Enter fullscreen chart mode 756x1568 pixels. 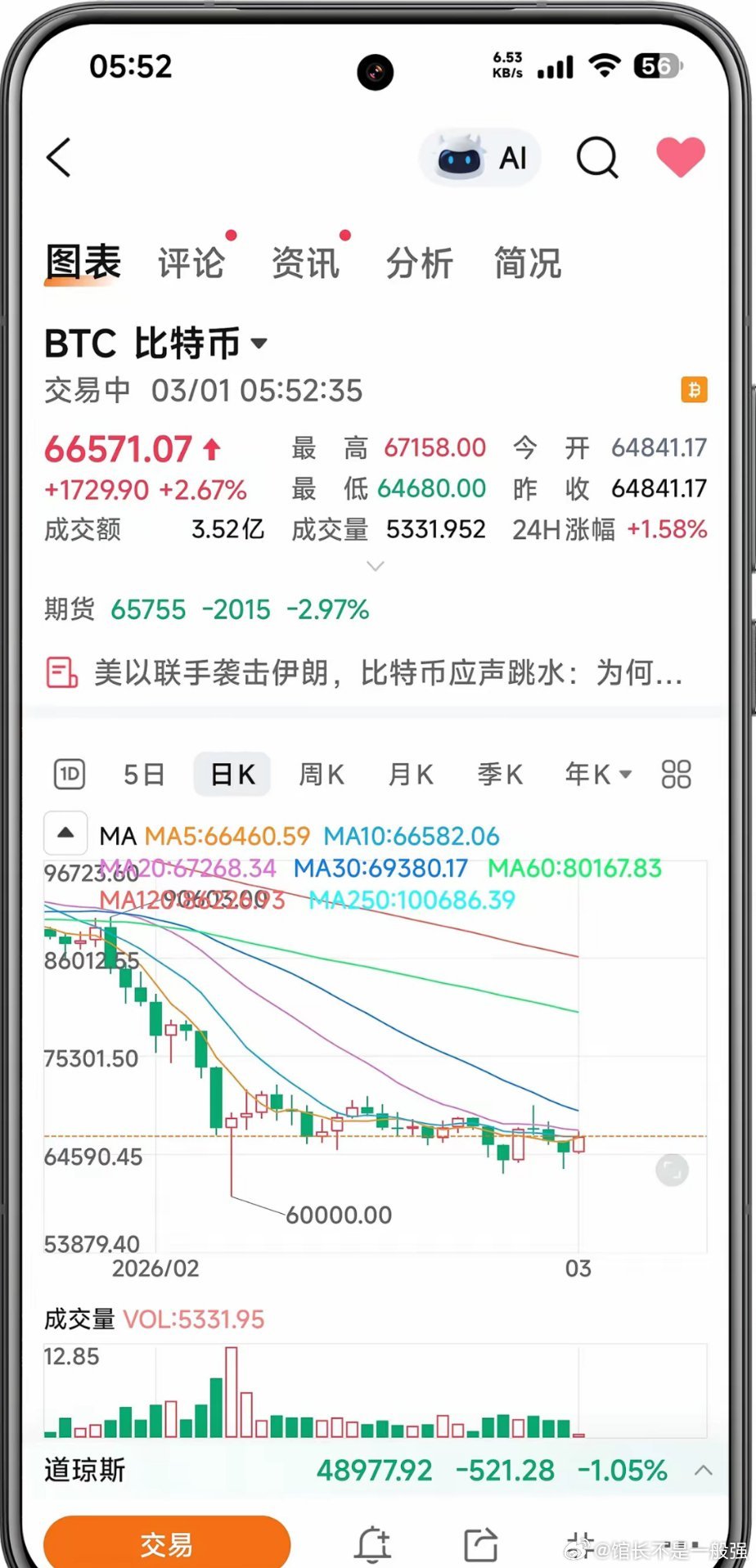point(671,1170)
